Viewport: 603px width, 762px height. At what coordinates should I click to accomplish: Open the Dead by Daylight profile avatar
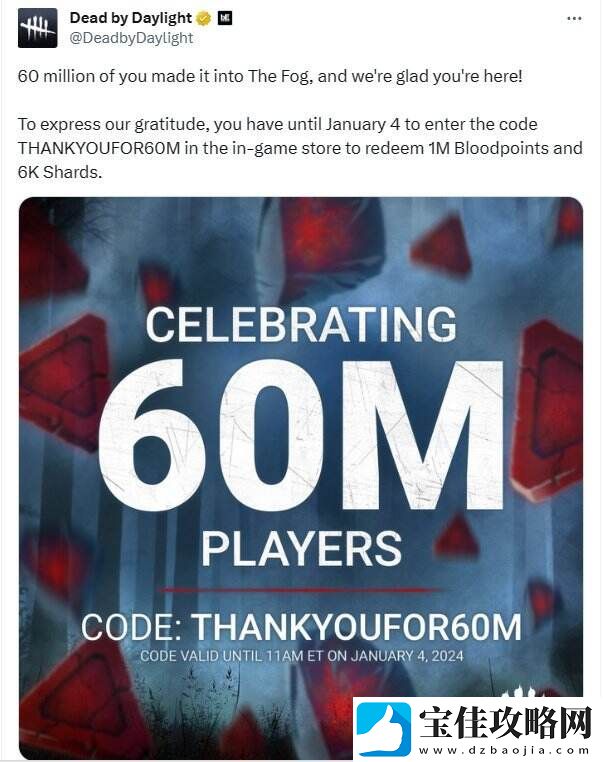pos(37,28)
